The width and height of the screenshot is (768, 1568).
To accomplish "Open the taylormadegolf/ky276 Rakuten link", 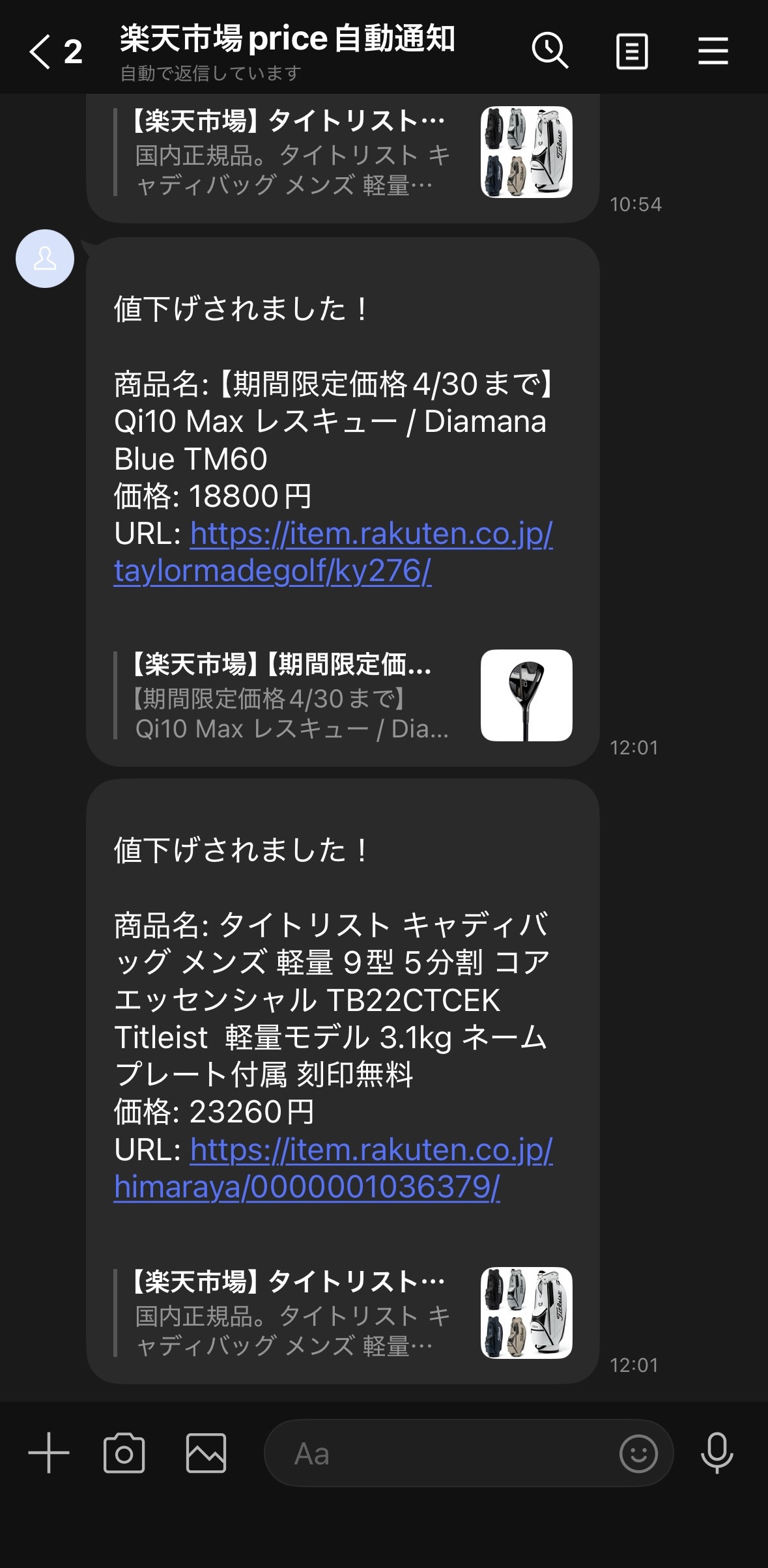I will click(332, 552).
